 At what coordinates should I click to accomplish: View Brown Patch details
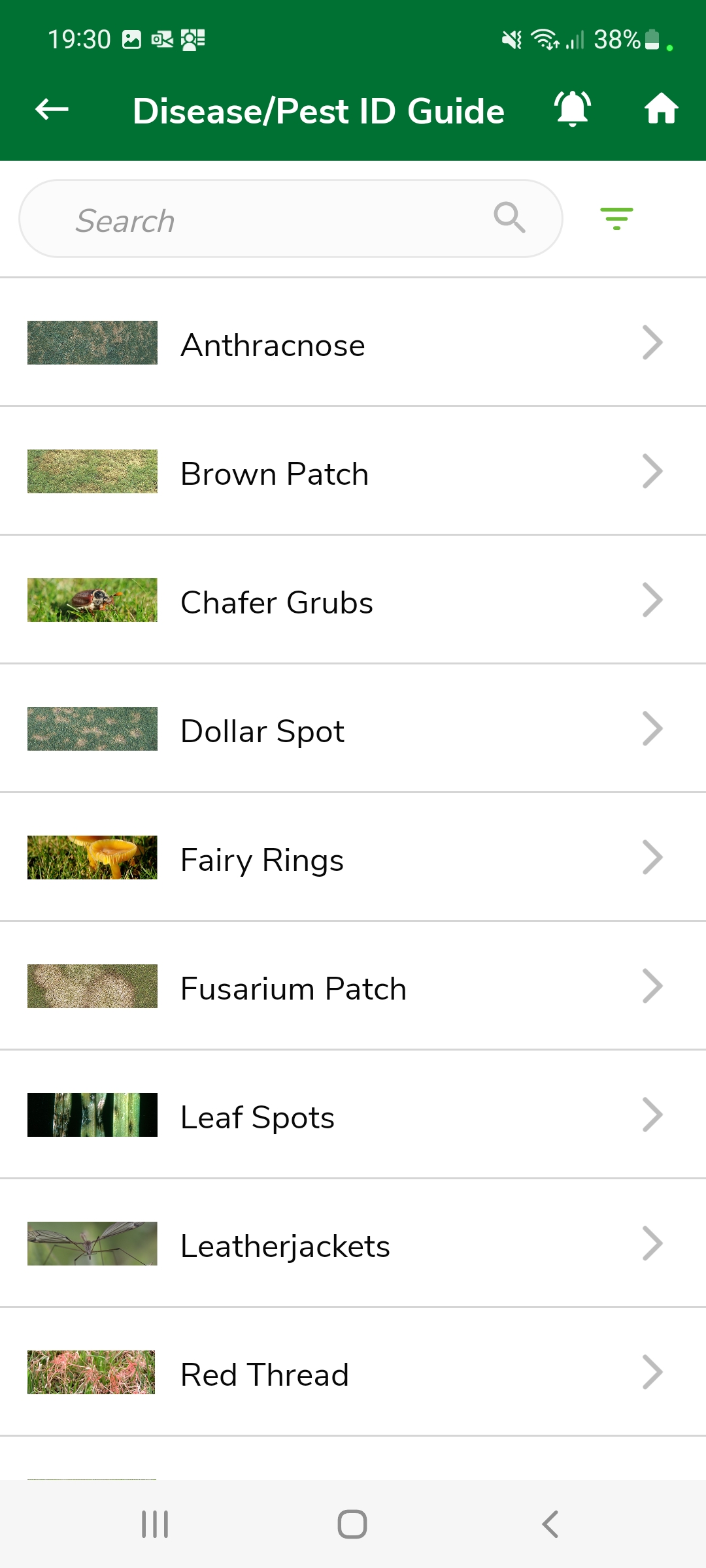[353, 472]
